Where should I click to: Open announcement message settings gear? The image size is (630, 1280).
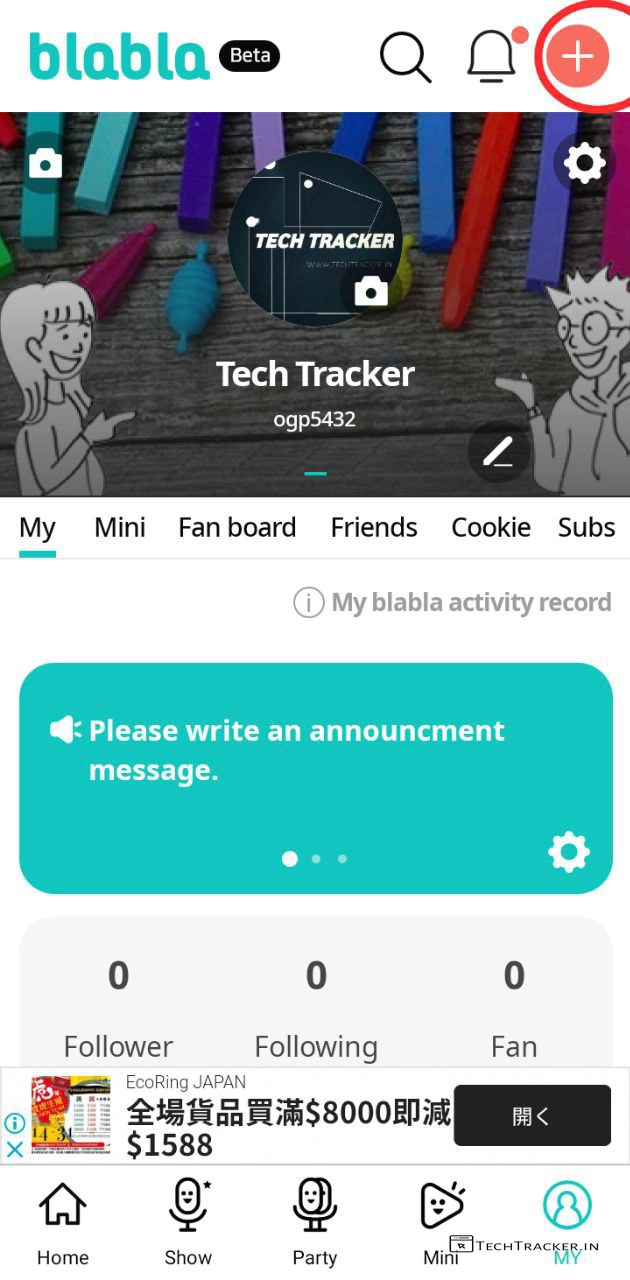point(568,852)
